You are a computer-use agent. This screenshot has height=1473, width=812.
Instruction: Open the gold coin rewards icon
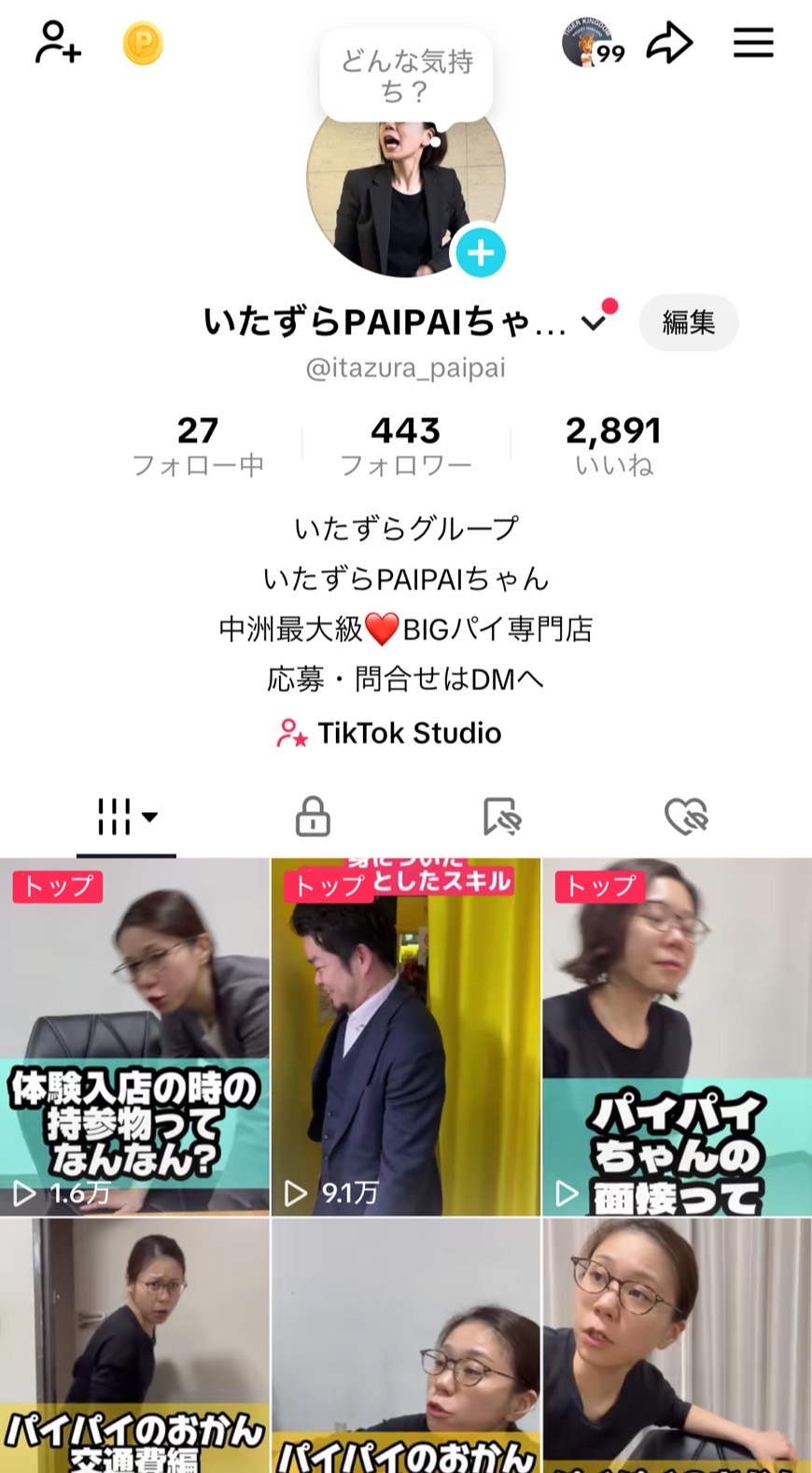coord(143,44)
